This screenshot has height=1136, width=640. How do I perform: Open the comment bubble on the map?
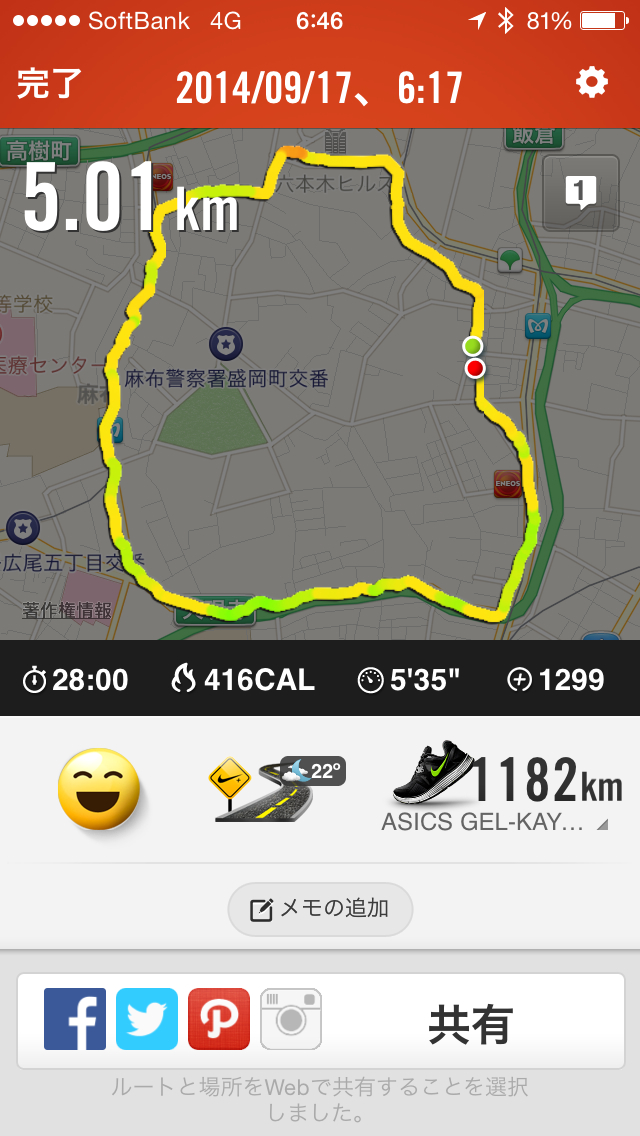click(x=580, y=190)
